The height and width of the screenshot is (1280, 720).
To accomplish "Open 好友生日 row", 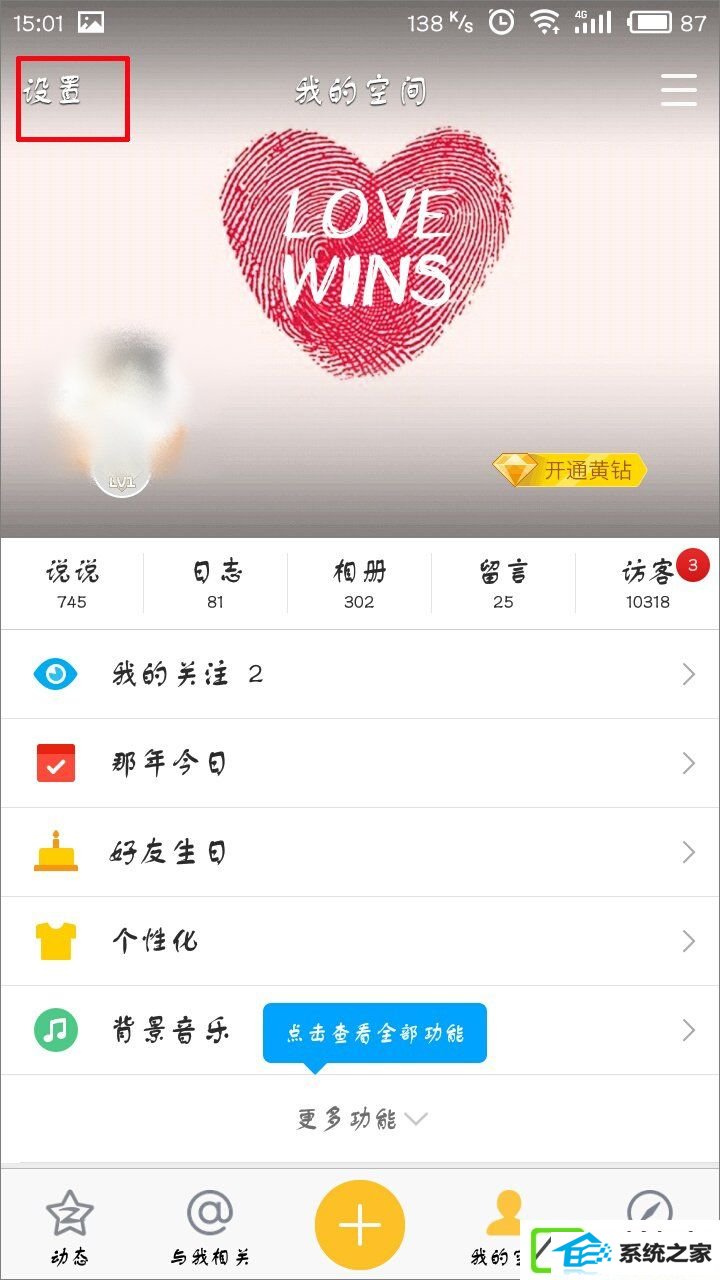I will point(360,853).
